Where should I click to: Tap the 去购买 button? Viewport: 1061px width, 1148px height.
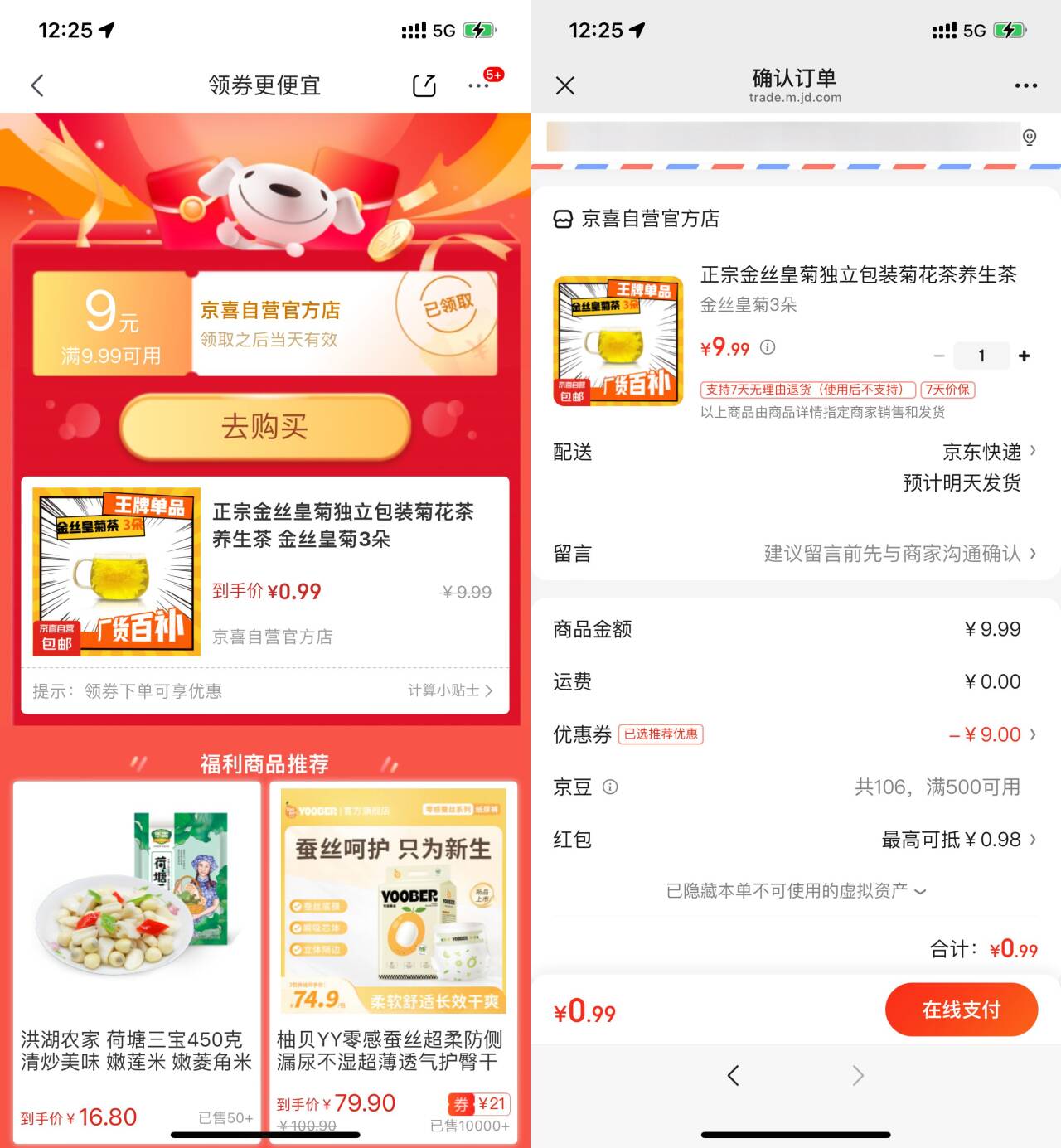(x=265, y=427)
